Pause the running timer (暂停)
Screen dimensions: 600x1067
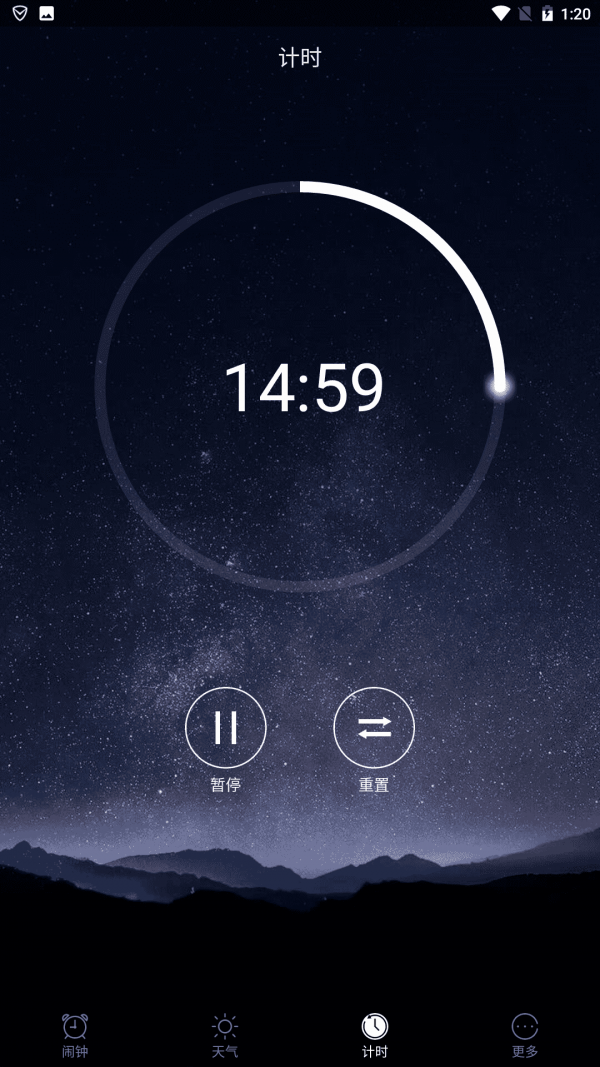point(226,728)
